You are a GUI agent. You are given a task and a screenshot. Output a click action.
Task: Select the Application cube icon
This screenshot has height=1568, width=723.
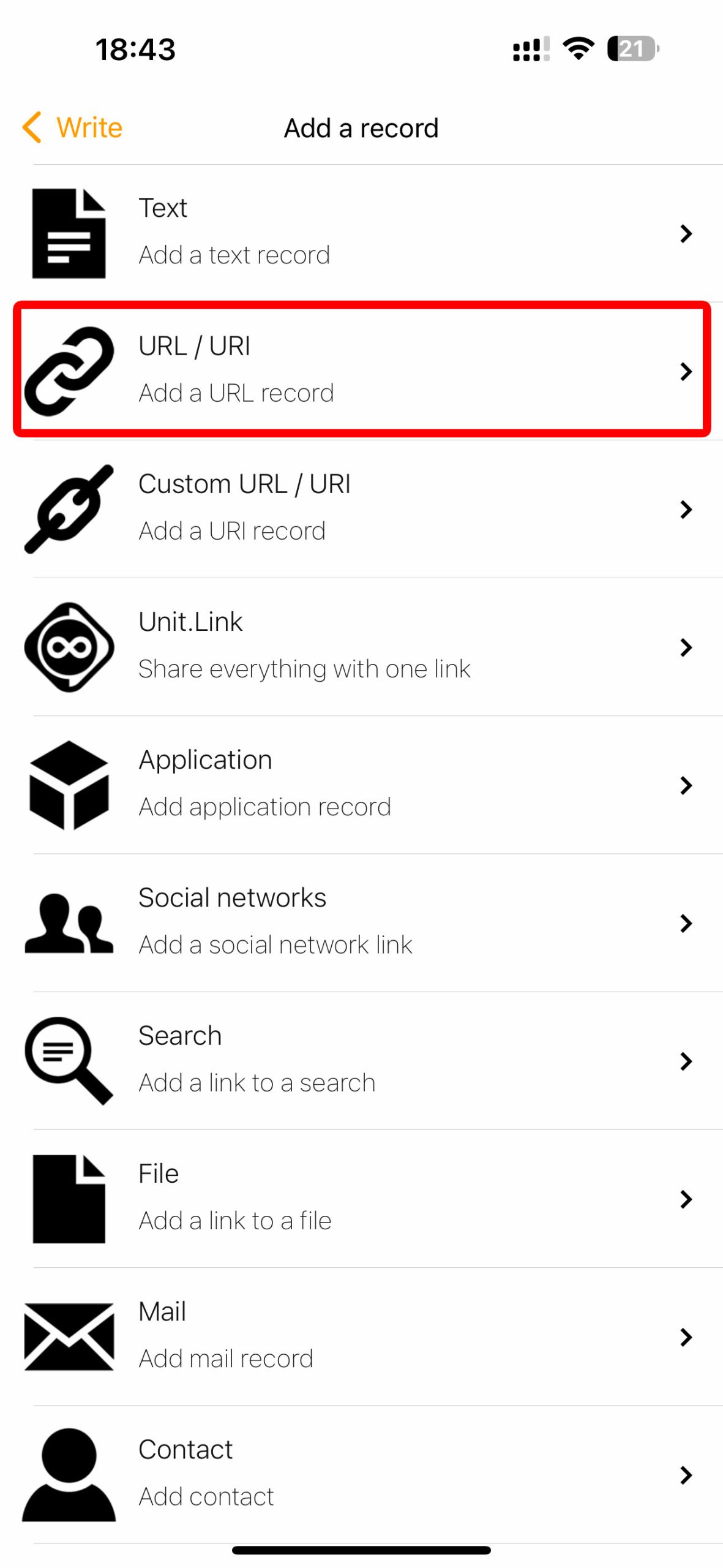pyautogui.click(x=69, y=785)
